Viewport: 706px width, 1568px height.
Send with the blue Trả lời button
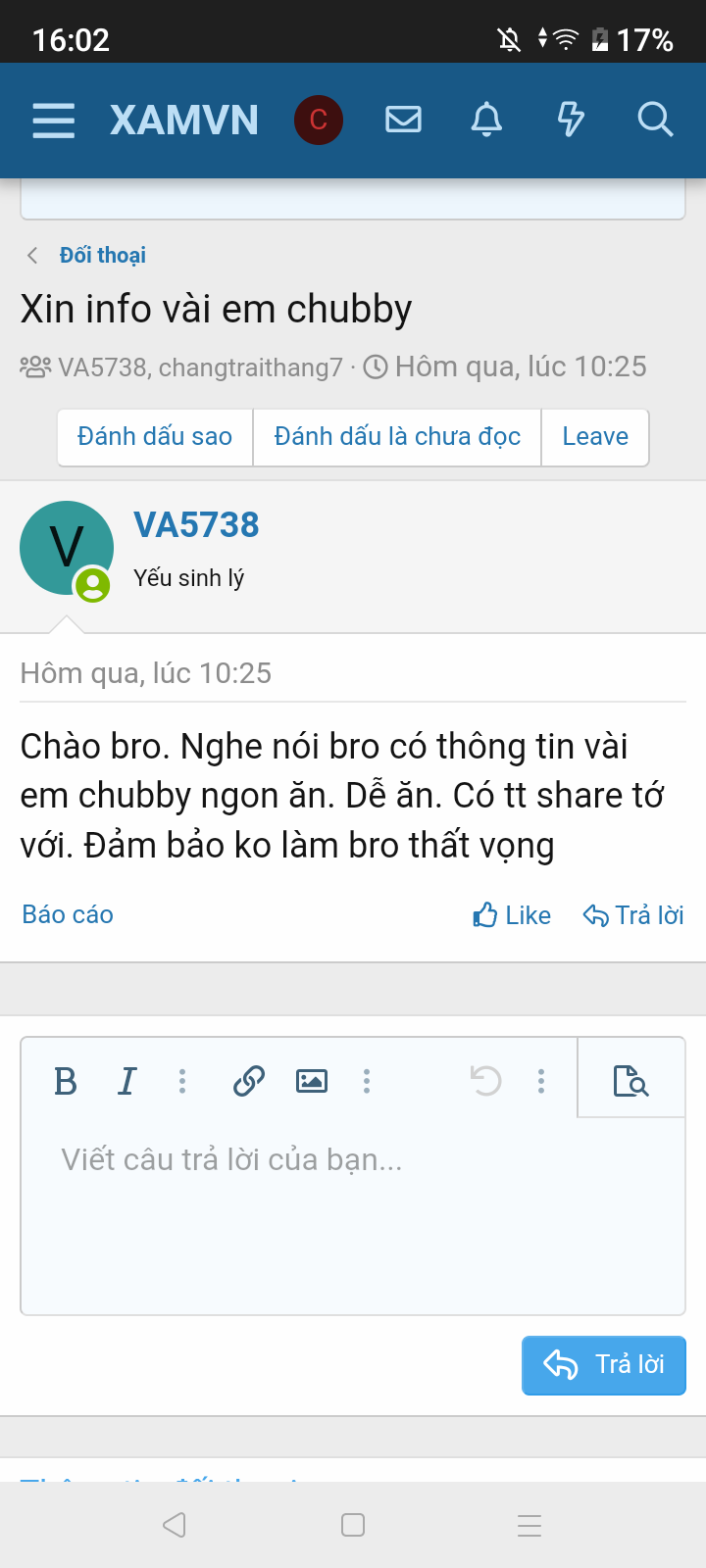click(x=604, y=1365)
